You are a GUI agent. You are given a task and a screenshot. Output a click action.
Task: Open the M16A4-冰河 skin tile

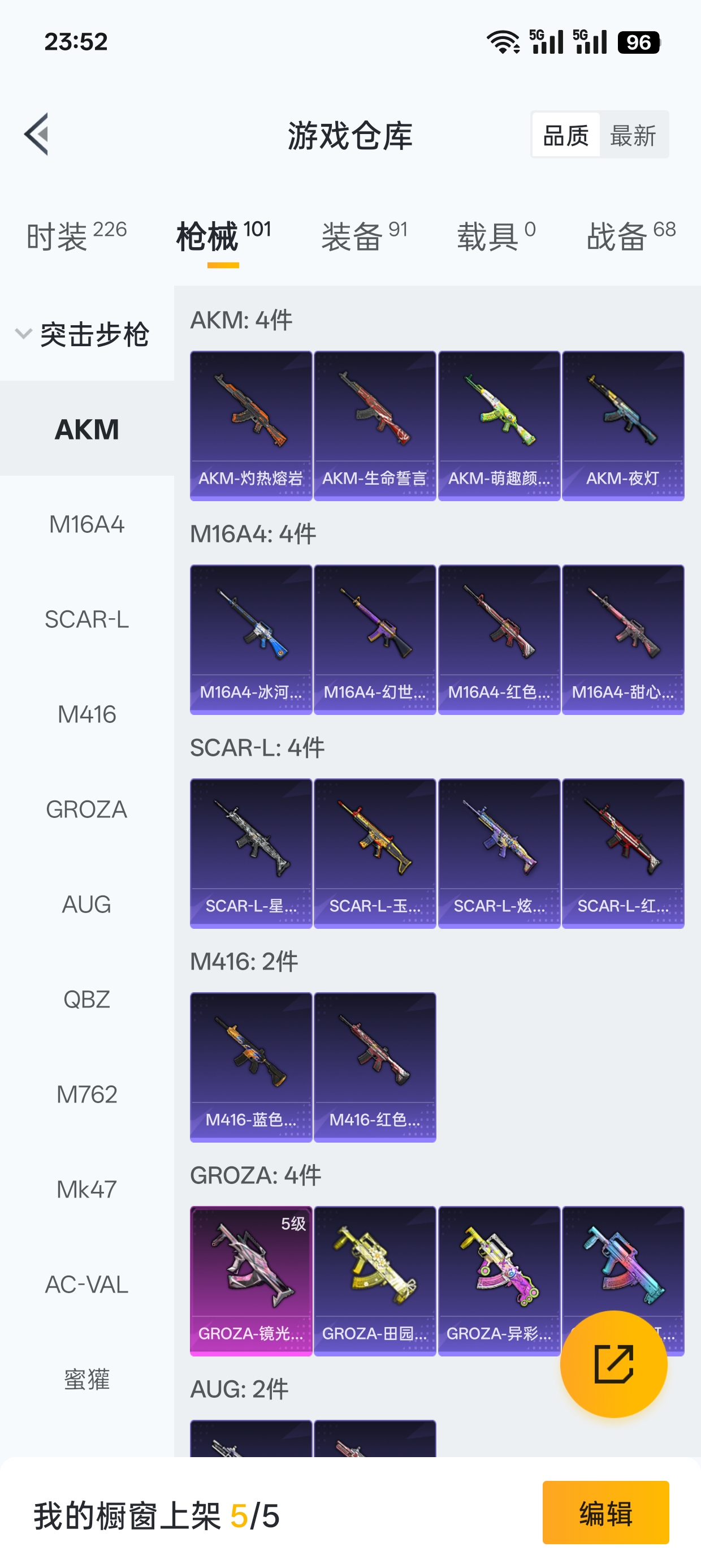click(x=250, y=639)
